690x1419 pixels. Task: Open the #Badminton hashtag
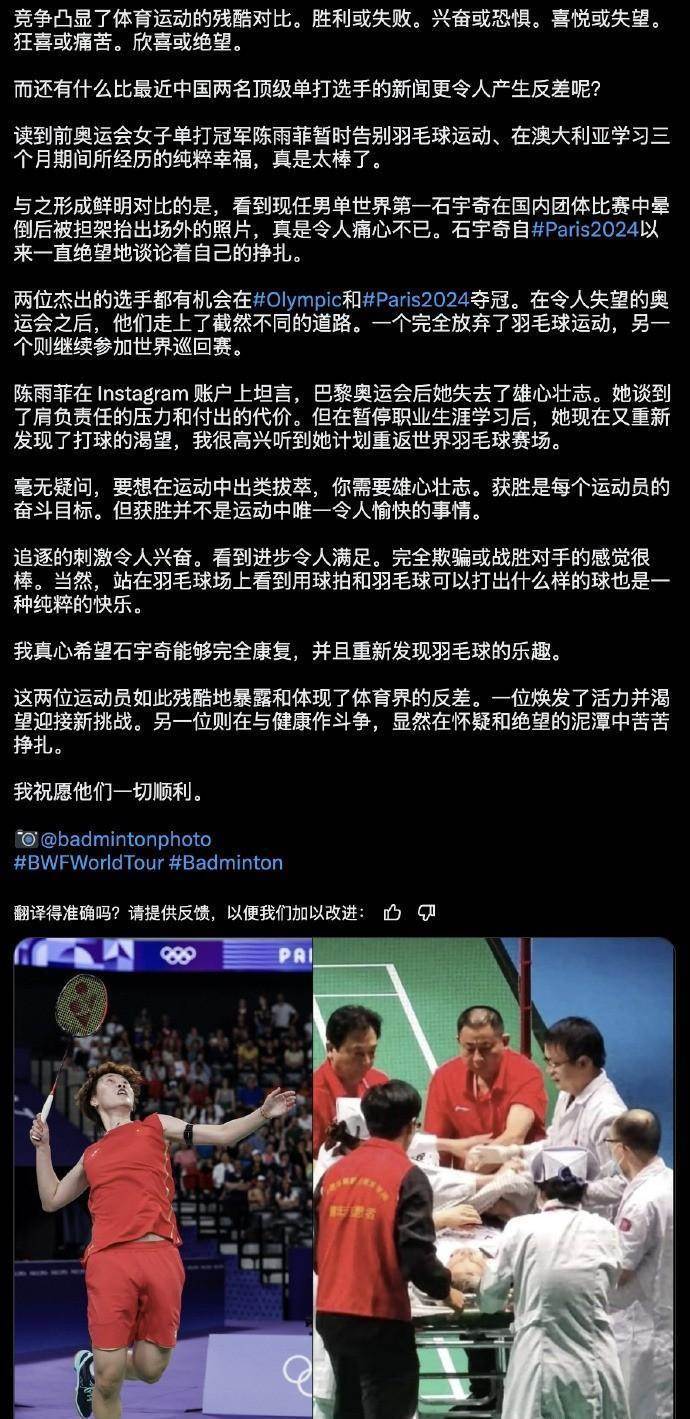click(x=226, y=862)
